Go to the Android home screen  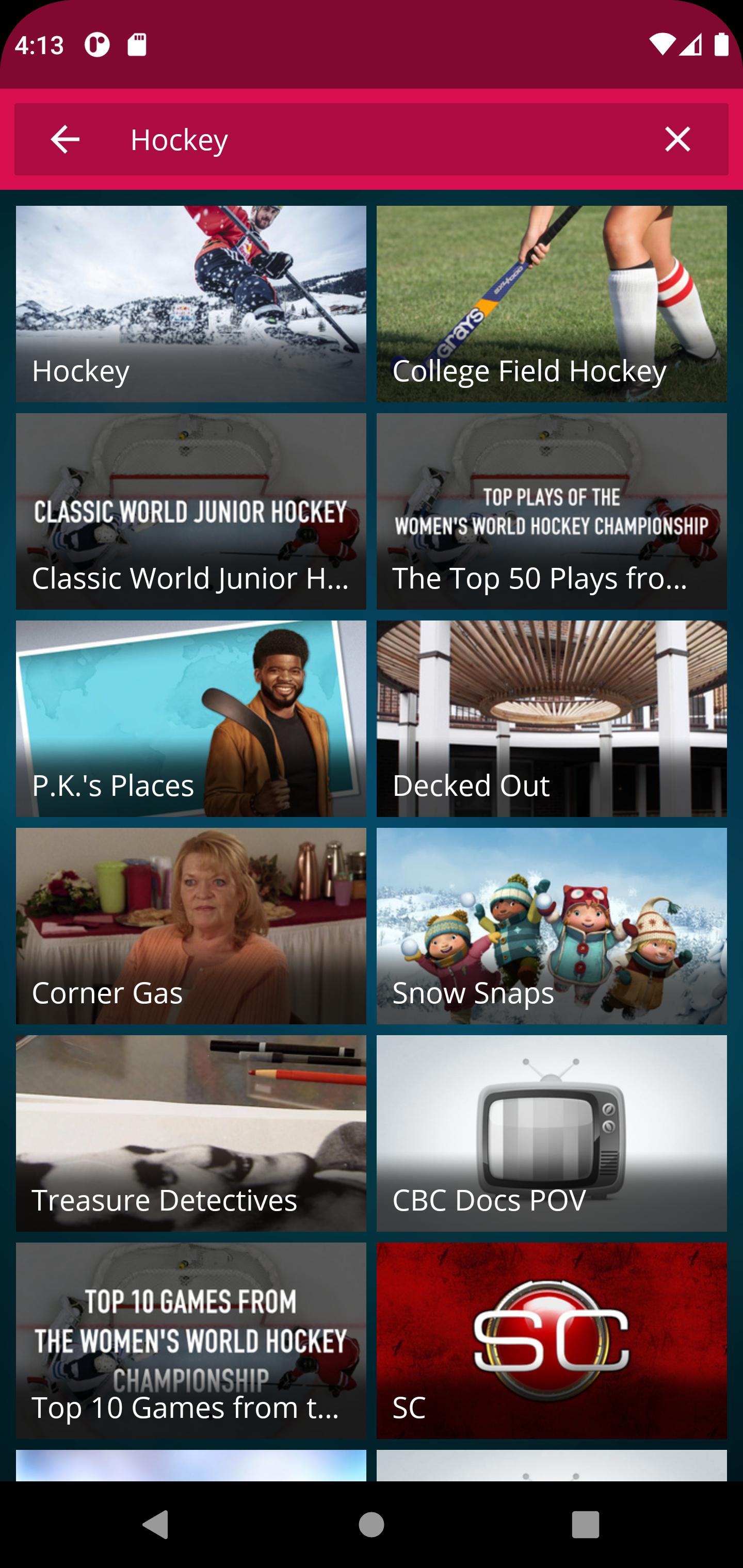(x=371, y=1525)
